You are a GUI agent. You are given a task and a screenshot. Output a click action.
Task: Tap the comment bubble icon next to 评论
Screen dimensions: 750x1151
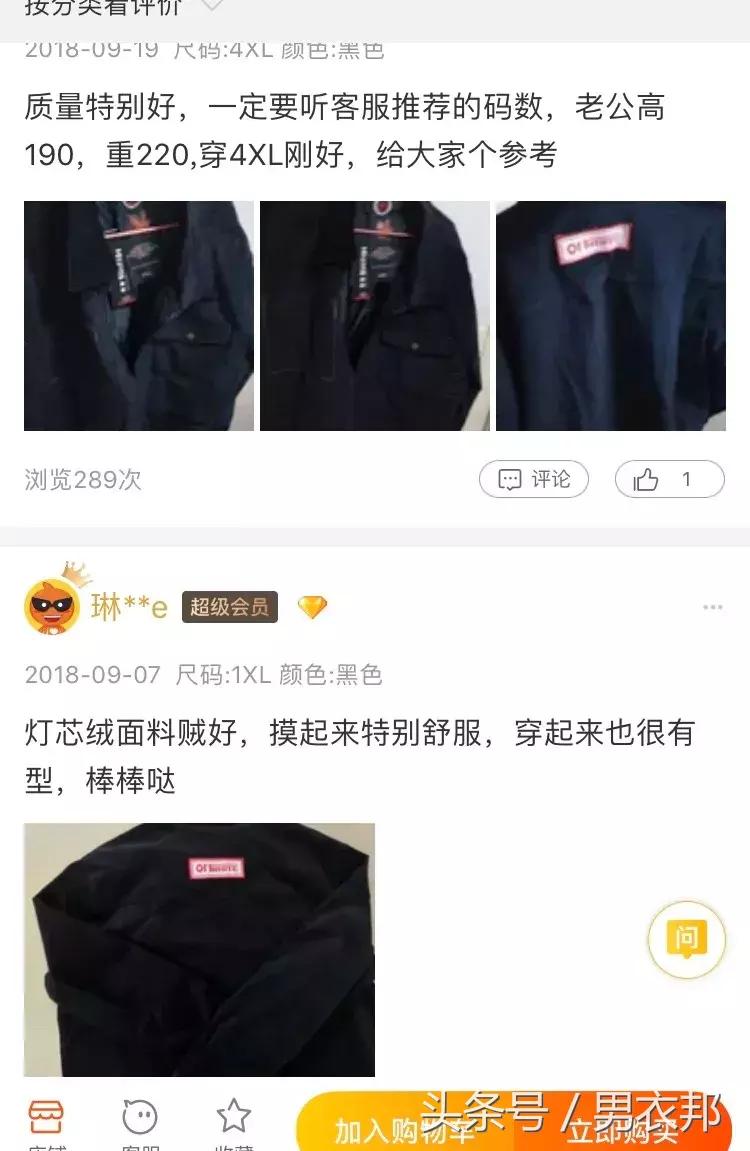[x=511, y=479]
